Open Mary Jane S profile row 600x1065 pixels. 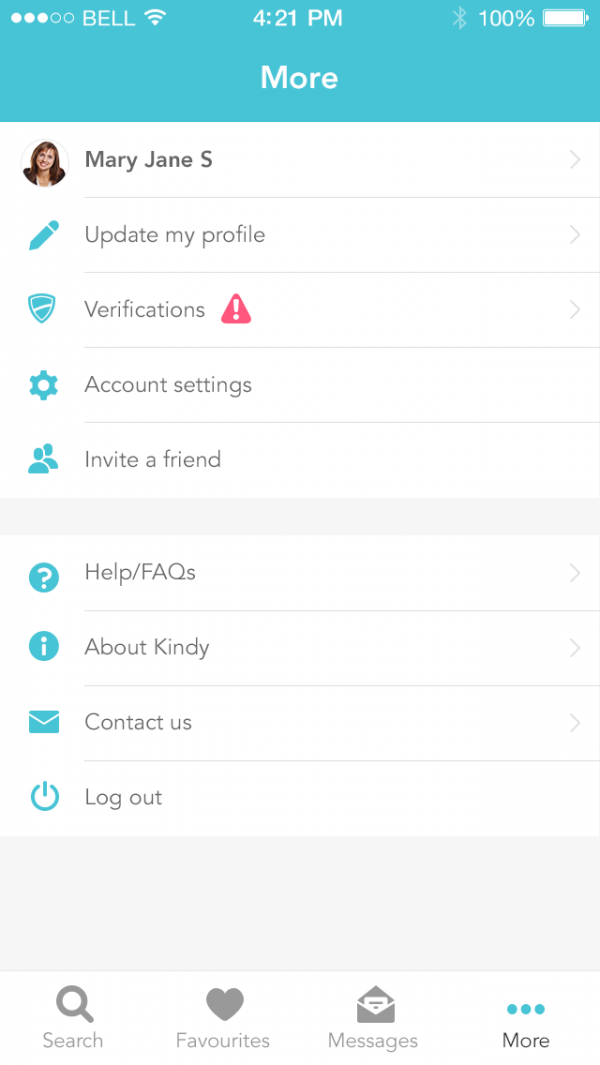point(300,160)
